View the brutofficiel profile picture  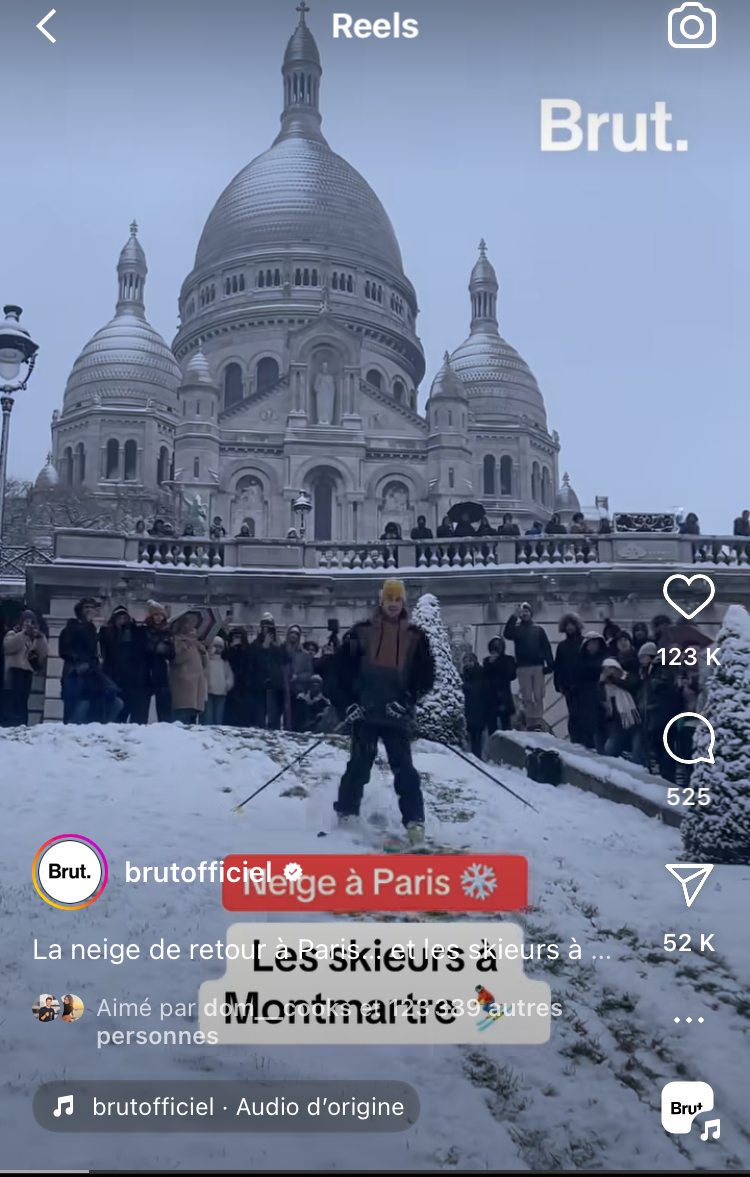click(x=70, y=872)
